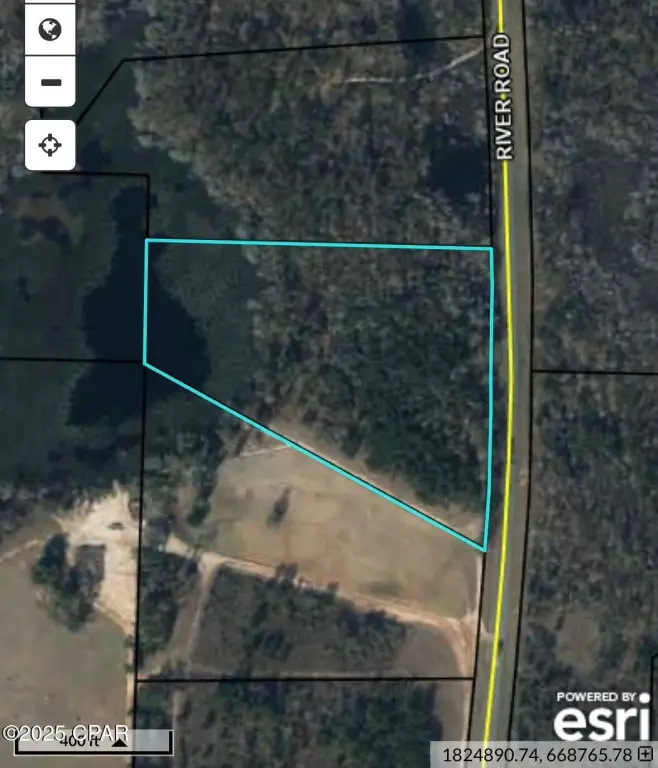This screenshot has height=768, width=658.
Task: Toggle coordinate capture icon next to coordinates
Action: (646, 753)
